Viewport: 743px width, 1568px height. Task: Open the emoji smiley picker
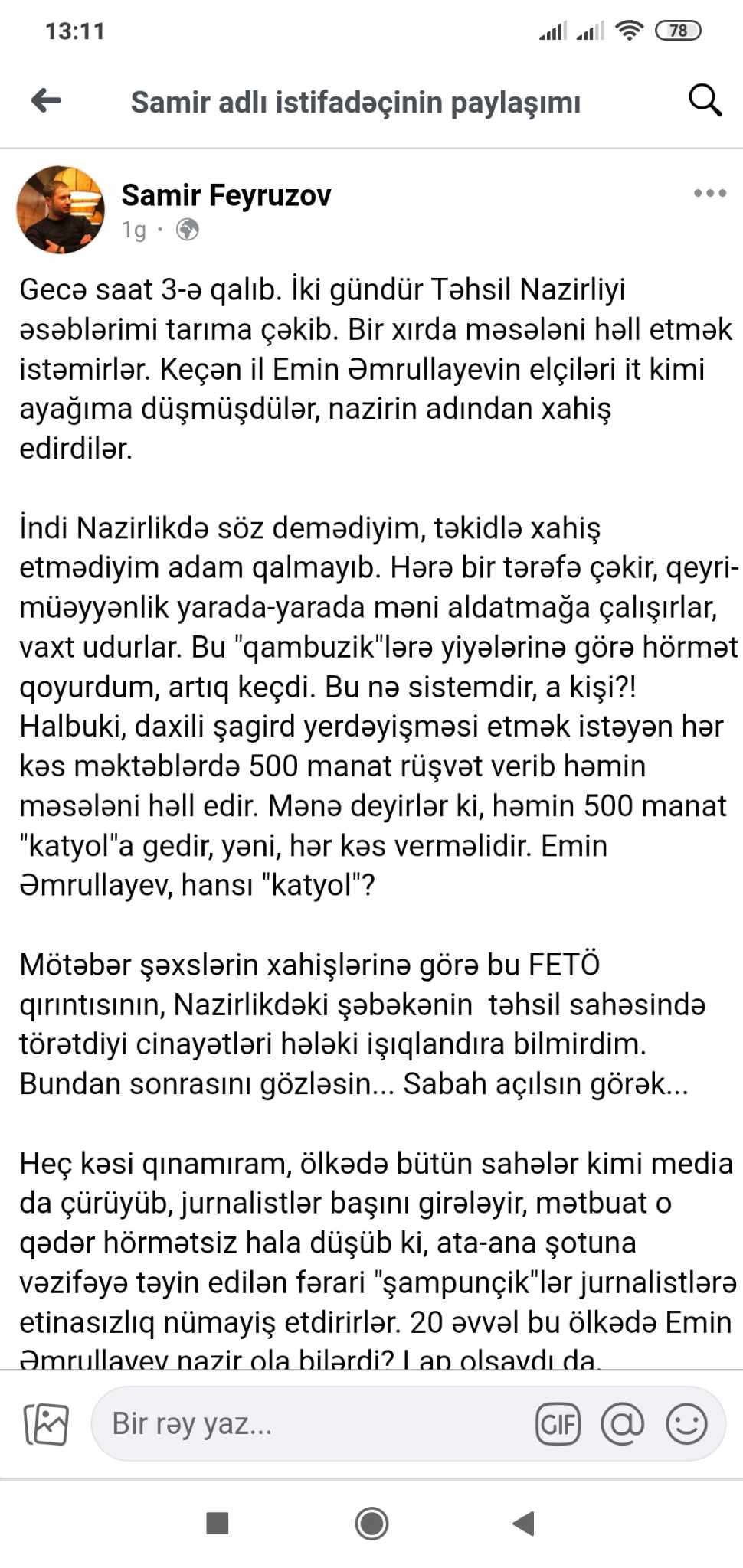[x=686, y=1424]
